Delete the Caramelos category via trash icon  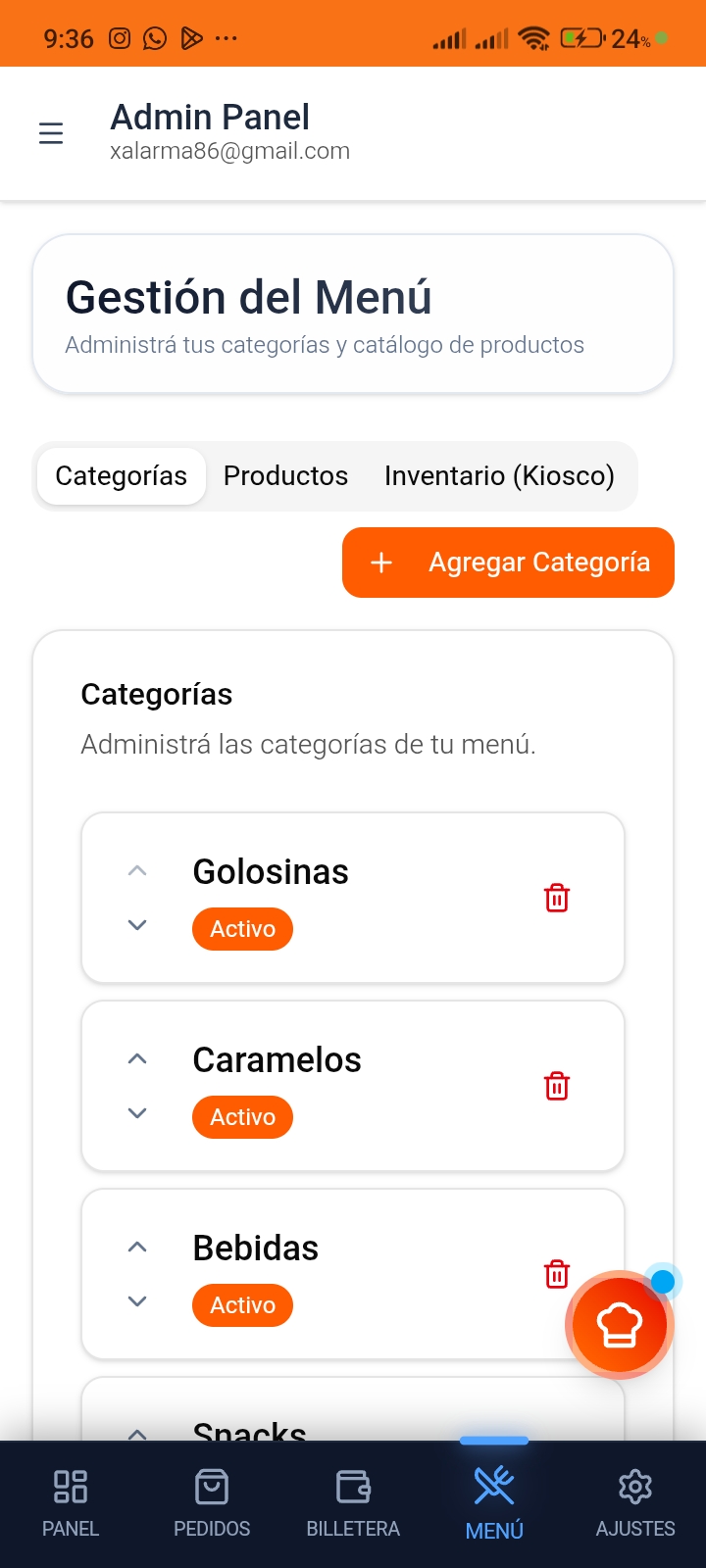(556, 1085)
